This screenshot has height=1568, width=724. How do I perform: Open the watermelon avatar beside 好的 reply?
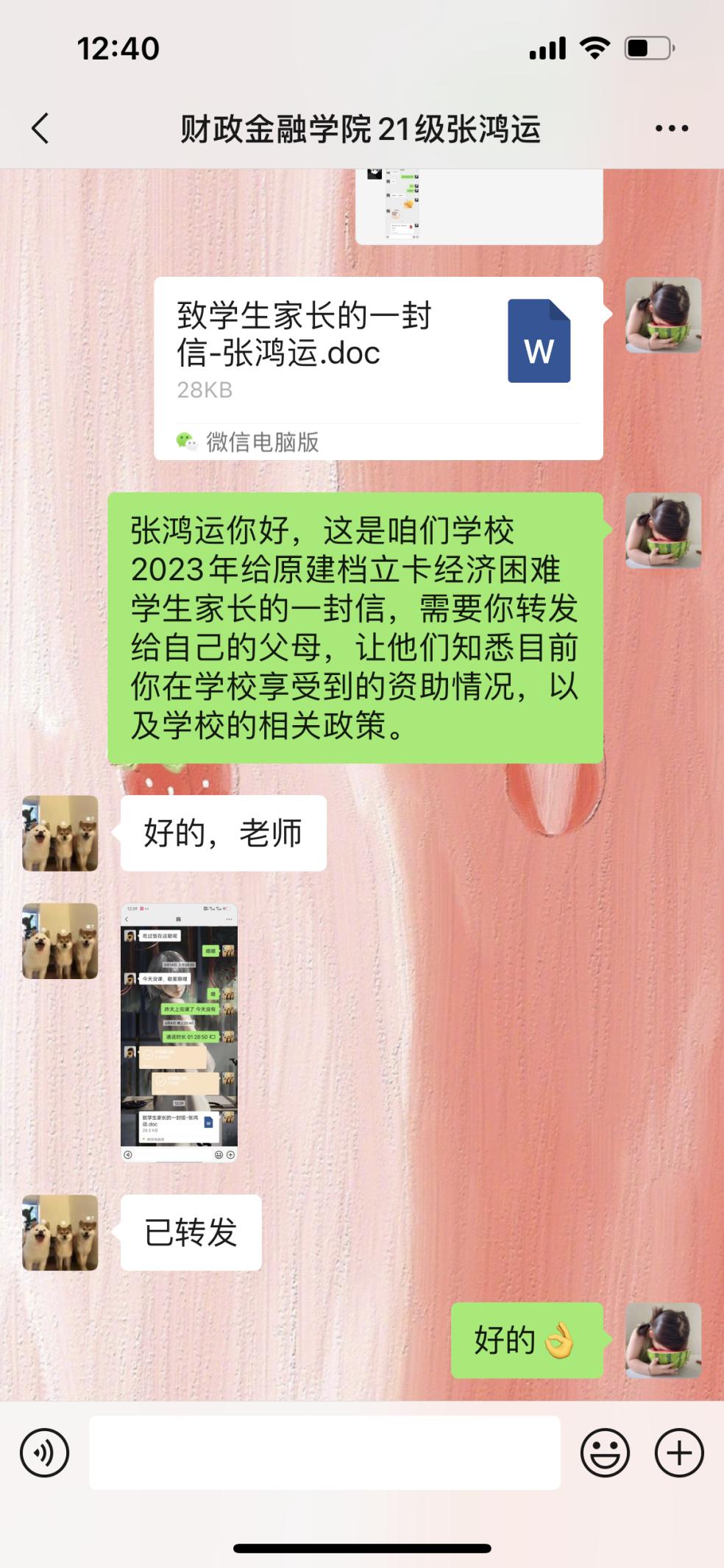pyautogui.click(x=663, y=1340)
